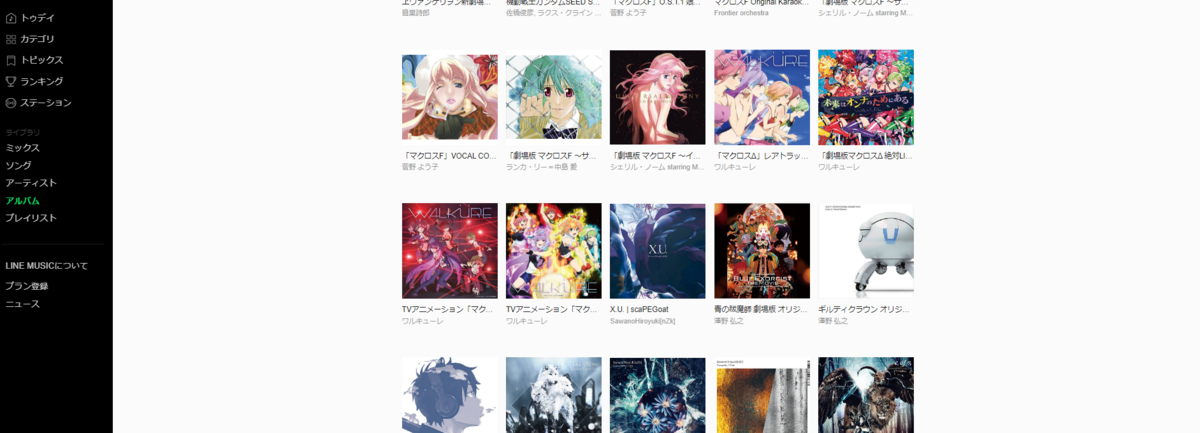Open アーティスト in the library
Viewport: 1200px width, 433px height.
(31, 183)
